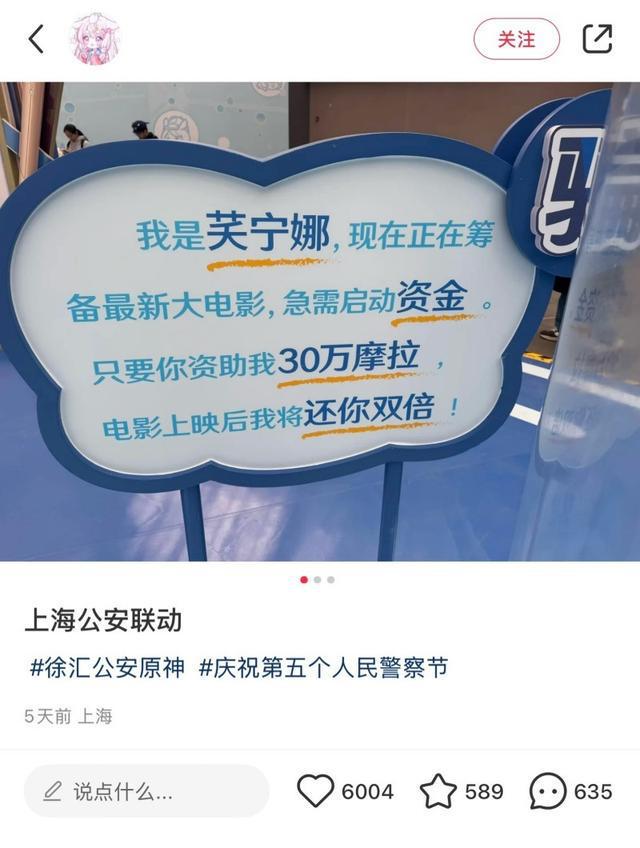The image size is (640, 848).
Task: Open the post photo full screen
Action: pyautogui.click(x=320, y=320)
